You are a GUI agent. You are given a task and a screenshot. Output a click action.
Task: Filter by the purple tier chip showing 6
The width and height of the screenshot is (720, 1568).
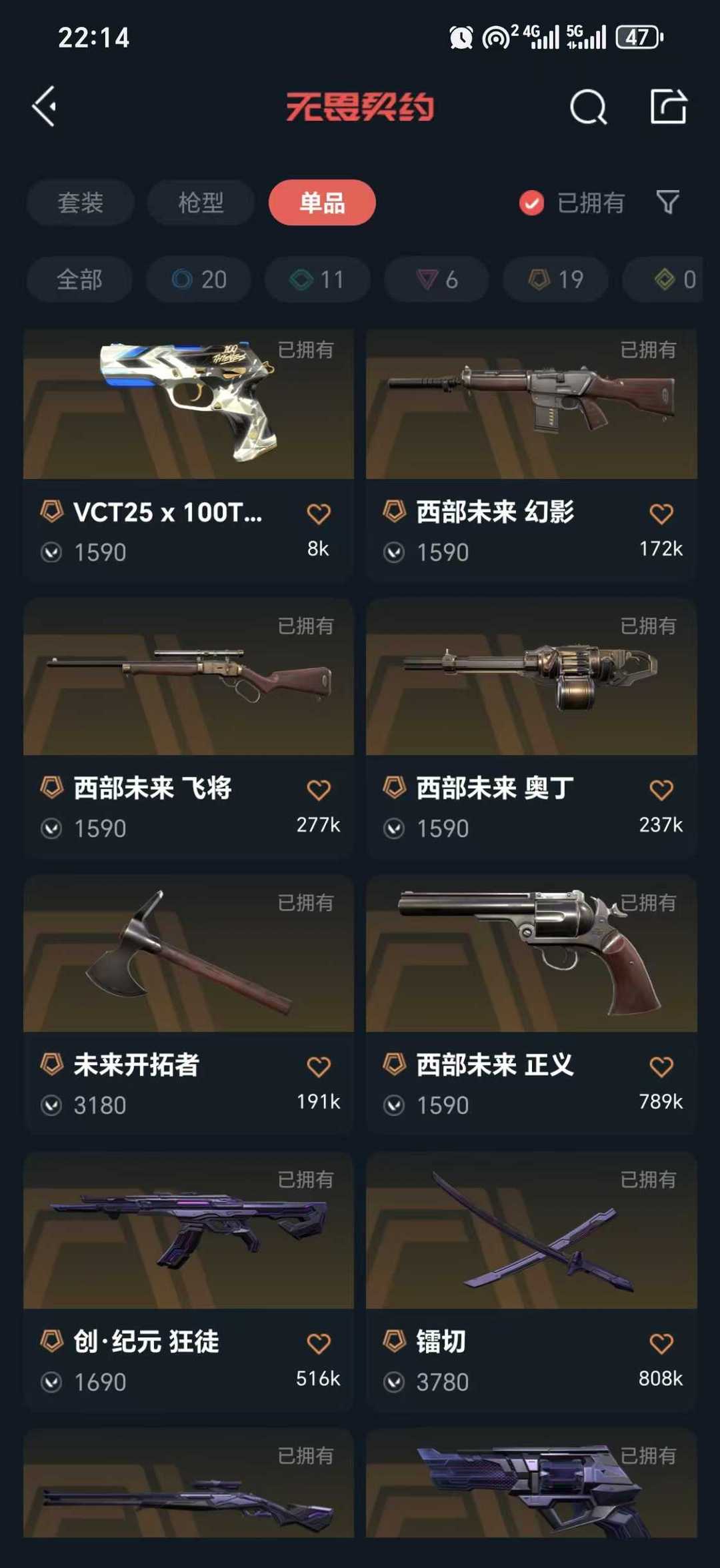coord(437,279)
